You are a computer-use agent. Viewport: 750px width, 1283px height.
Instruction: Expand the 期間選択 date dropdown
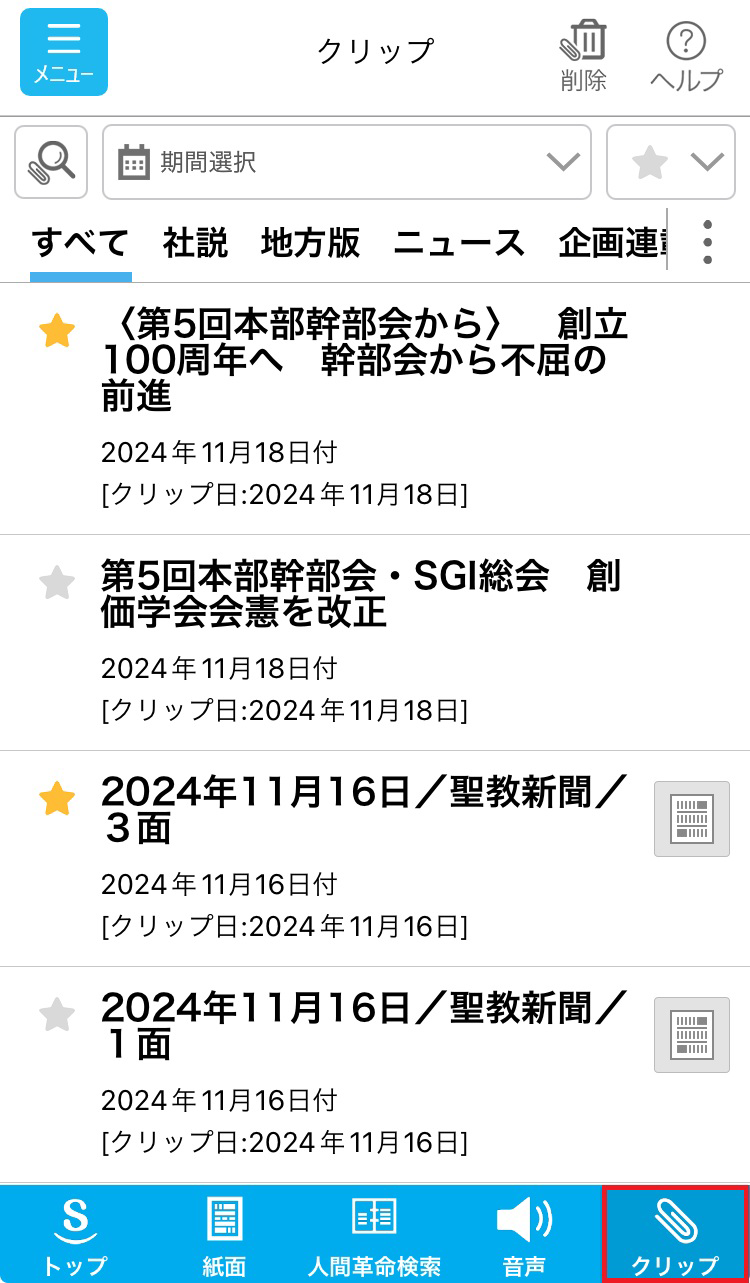click(347, 162)
